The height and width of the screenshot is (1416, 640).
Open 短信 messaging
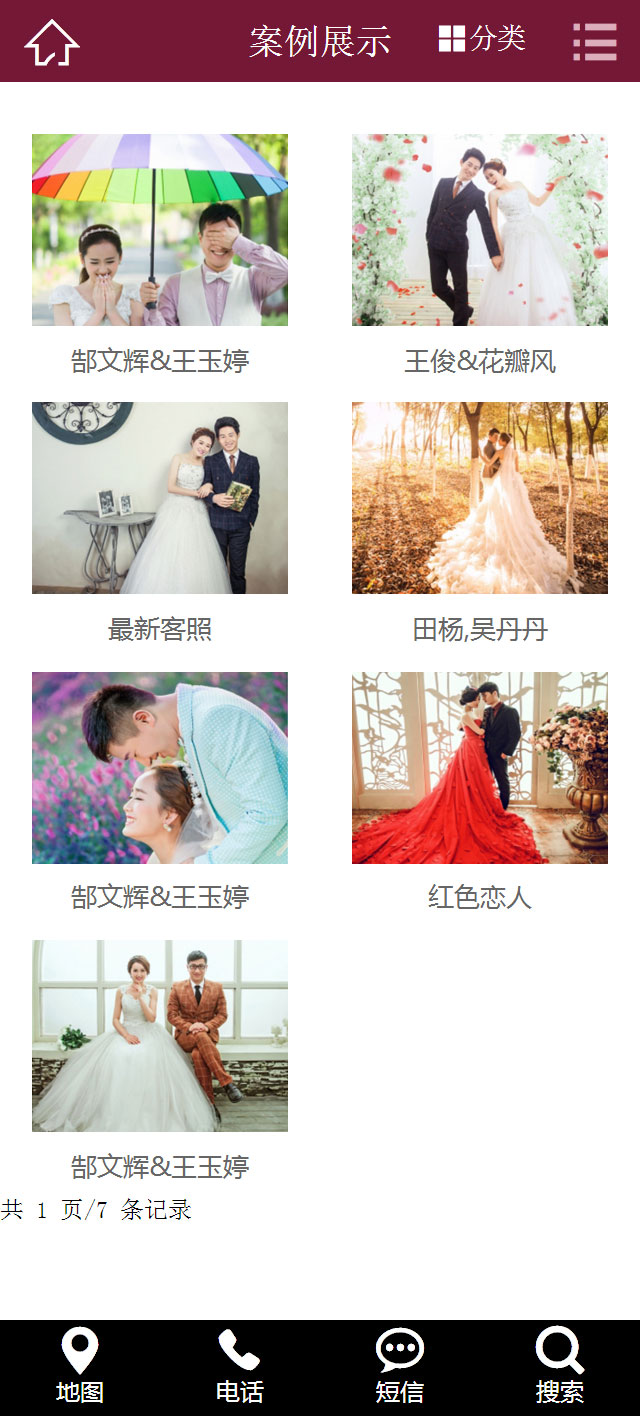(x=400, y=1366)
